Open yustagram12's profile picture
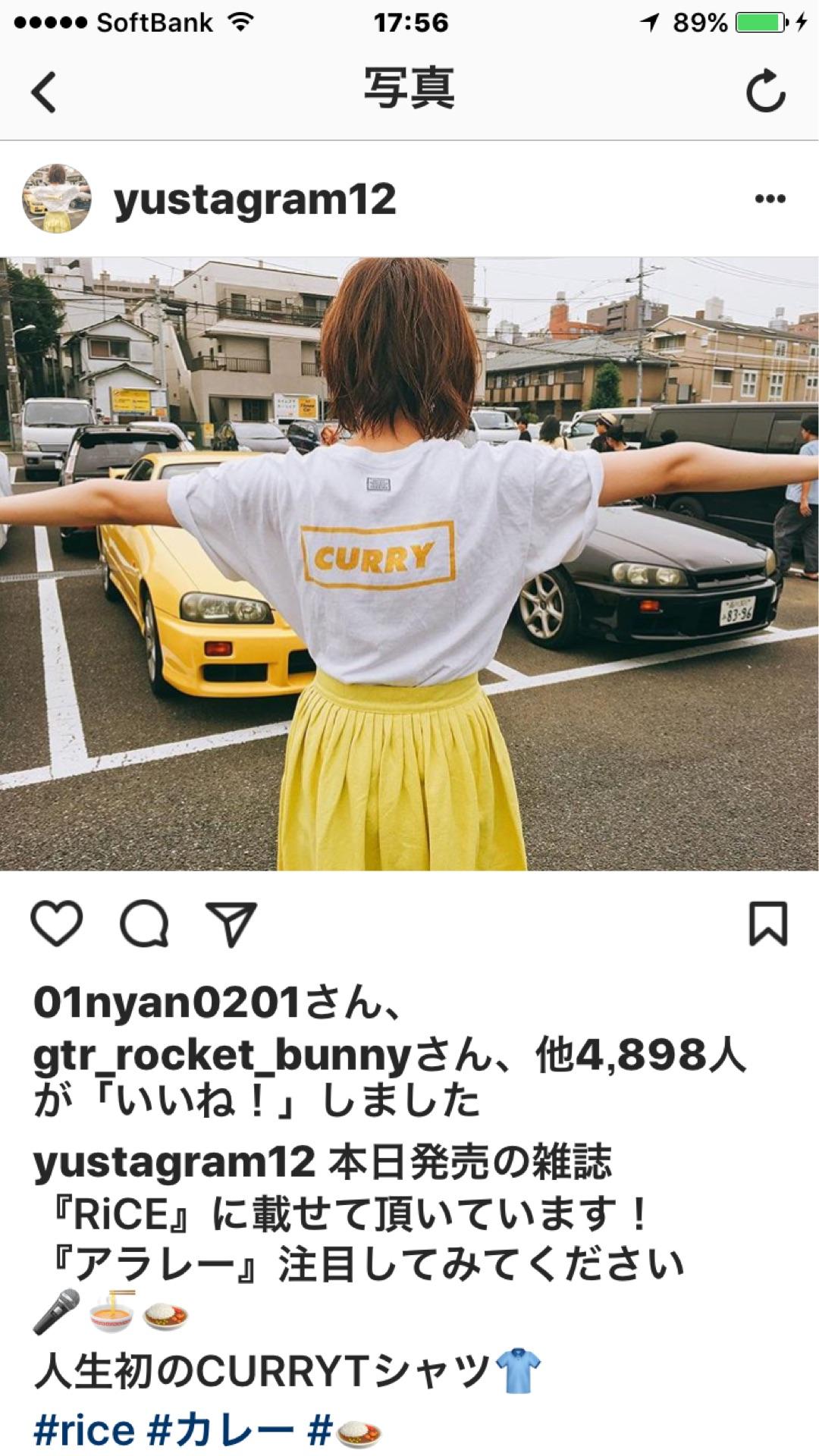The image size is (819, 1456). 58,199
